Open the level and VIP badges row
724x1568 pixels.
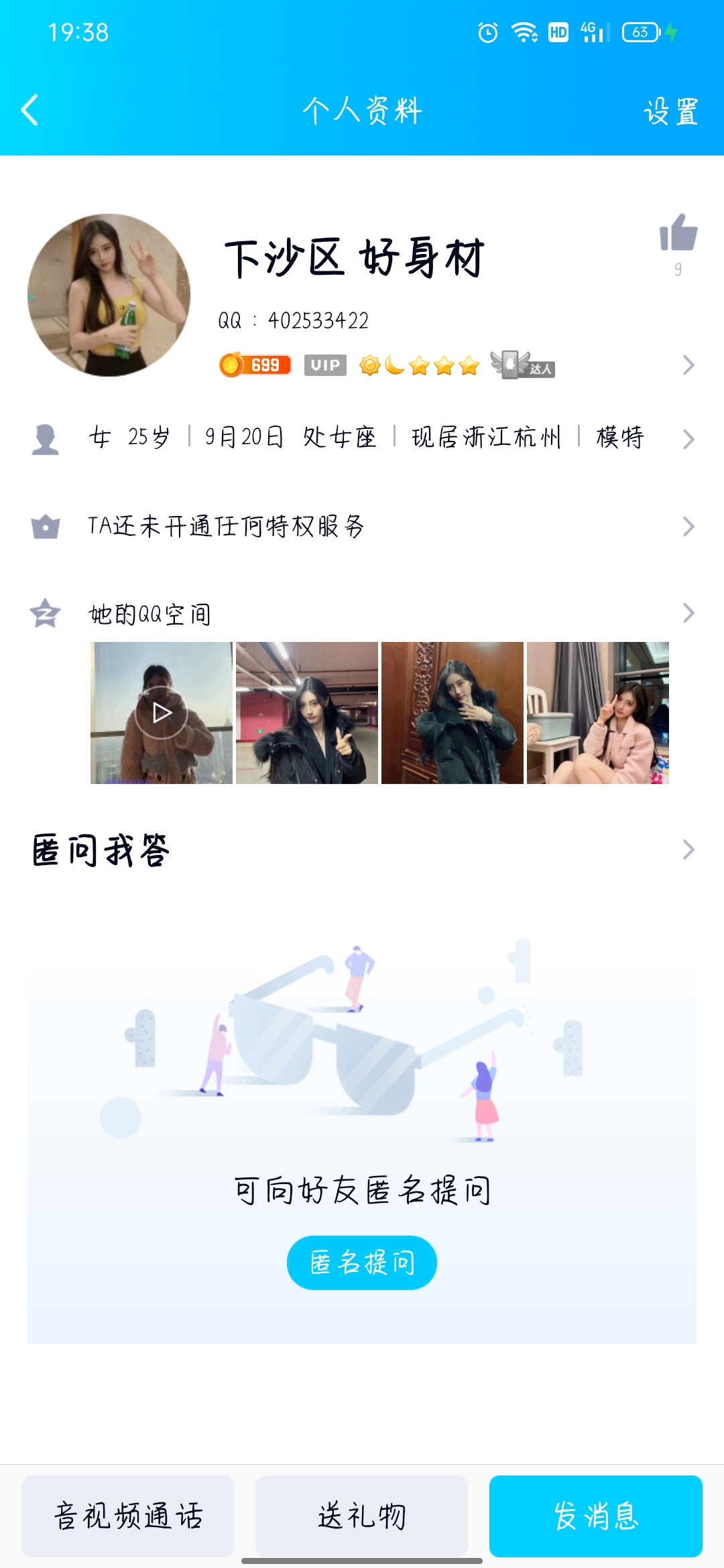click(x=456, y=365)
